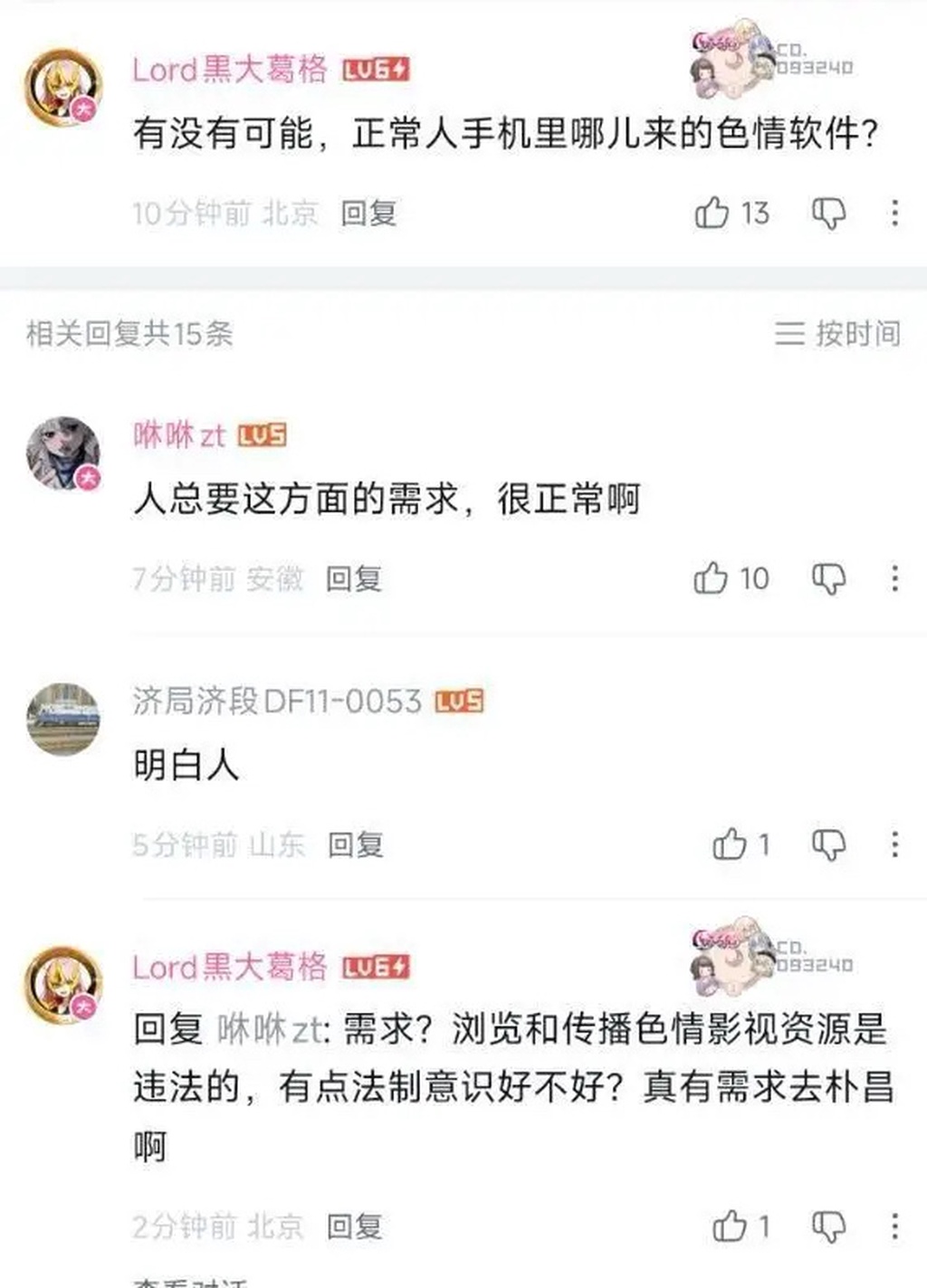Open 咻咻zt's profile avatar
This screenshot has height=1288, width=927.
(62, 453)
